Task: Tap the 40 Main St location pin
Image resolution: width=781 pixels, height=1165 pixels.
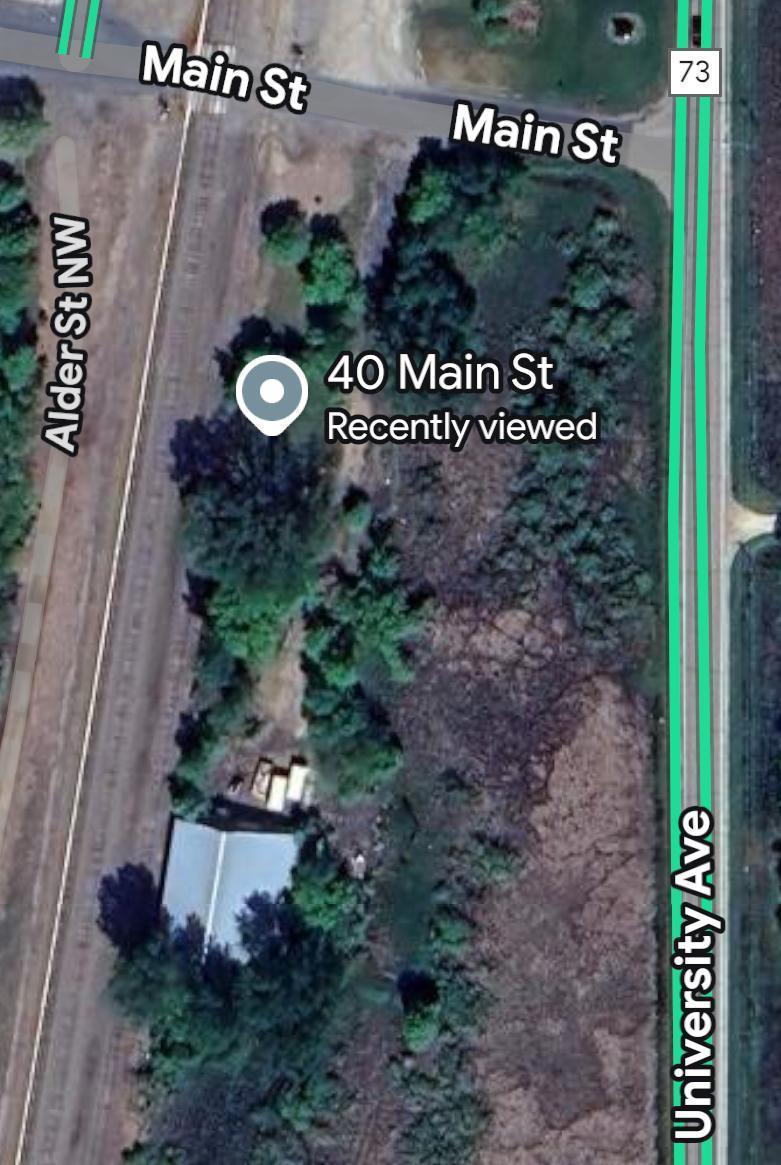Action: click(272, 393)
